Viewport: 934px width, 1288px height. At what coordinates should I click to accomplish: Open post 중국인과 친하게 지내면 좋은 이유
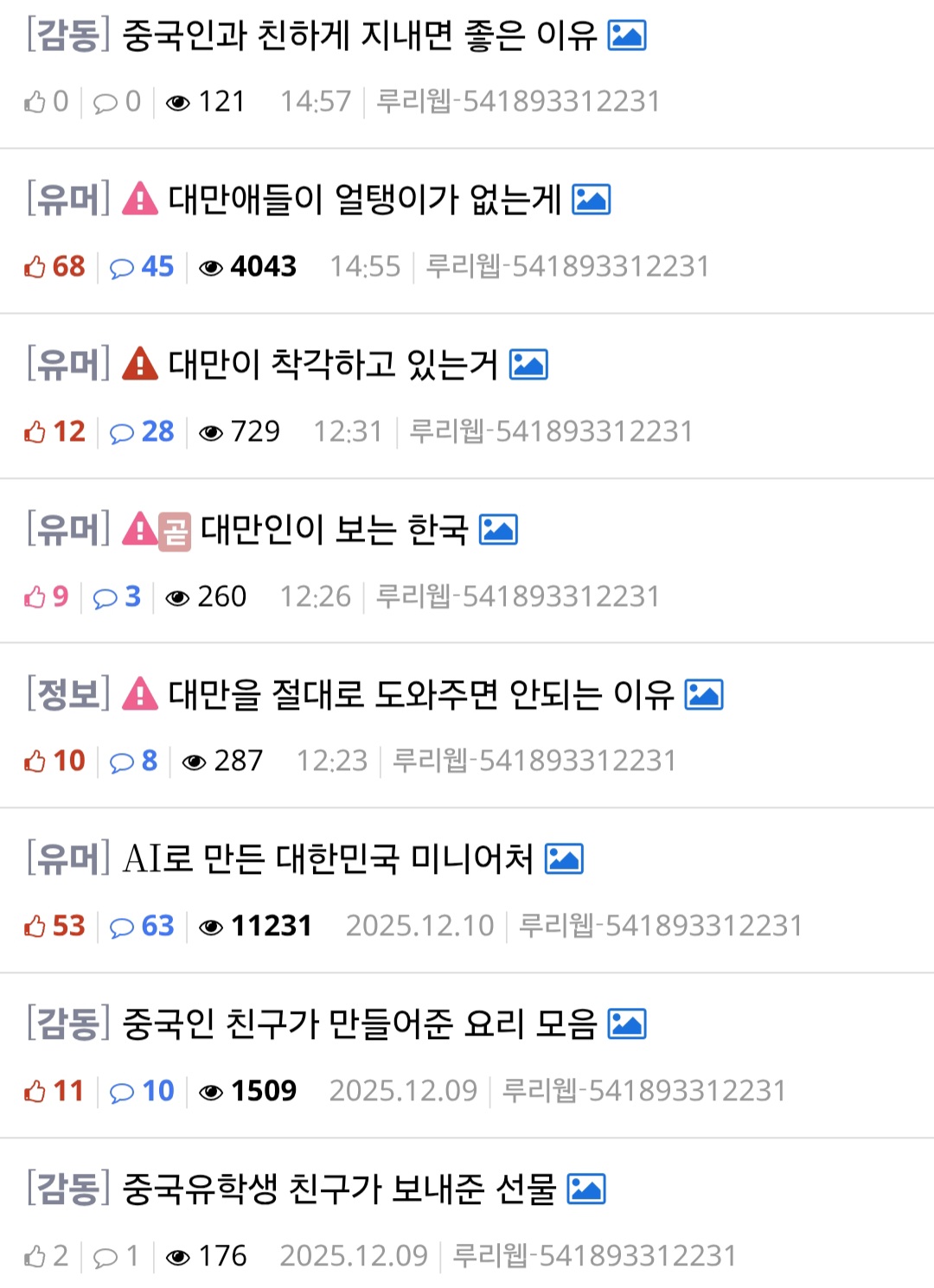pos(359,36)
